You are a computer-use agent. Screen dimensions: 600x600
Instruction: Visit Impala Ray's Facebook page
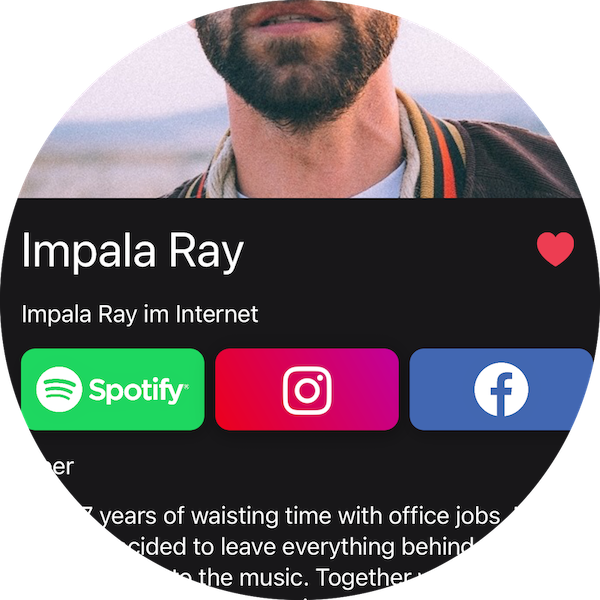click(500, 389)
